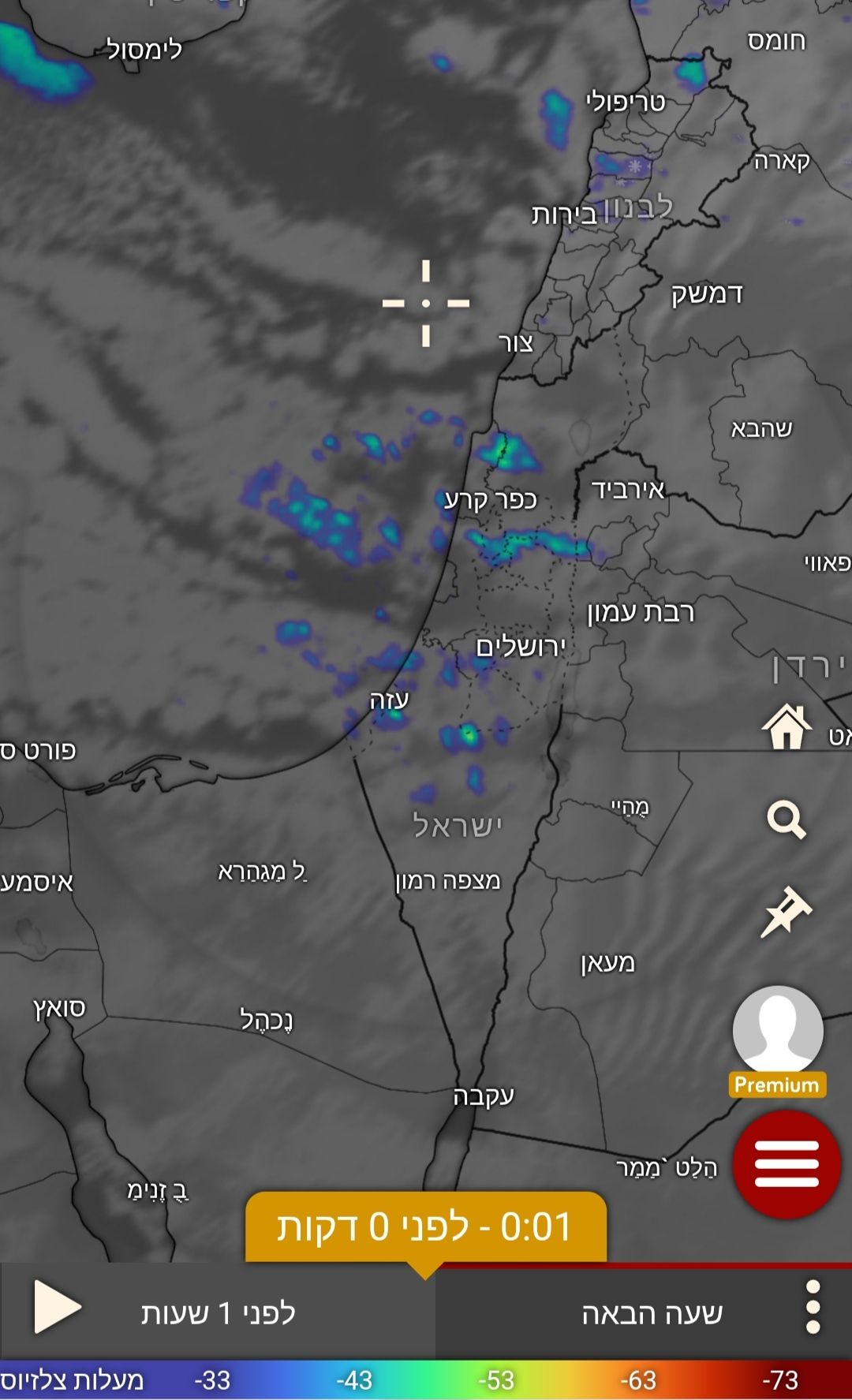This screenshot has height=1400, width=852.
Task: Open the red hamburger menu button
Action: [787, 1163]
